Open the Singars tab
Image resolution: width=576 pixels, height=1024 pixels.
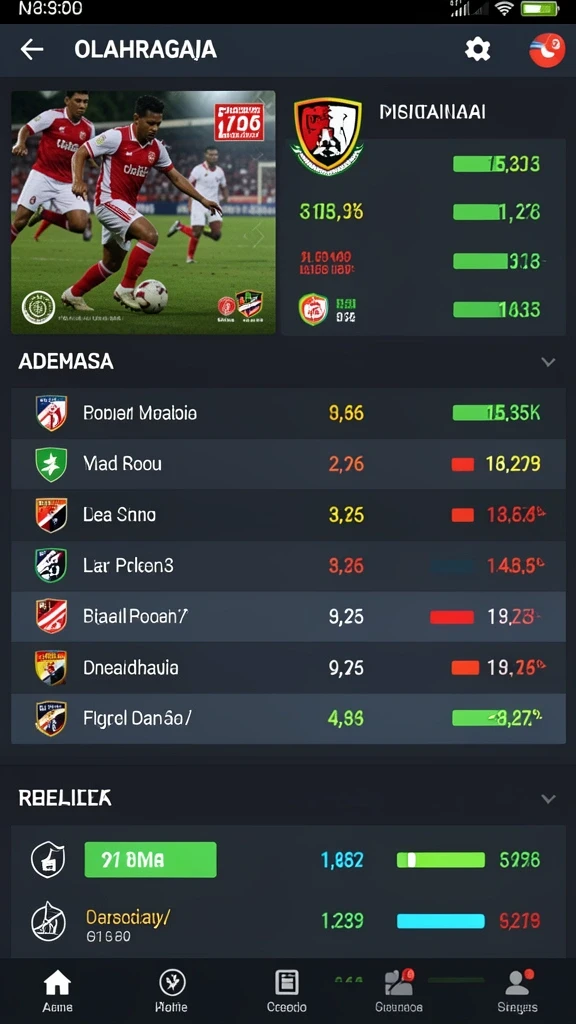pyautogui.click(x=517, y=991)
